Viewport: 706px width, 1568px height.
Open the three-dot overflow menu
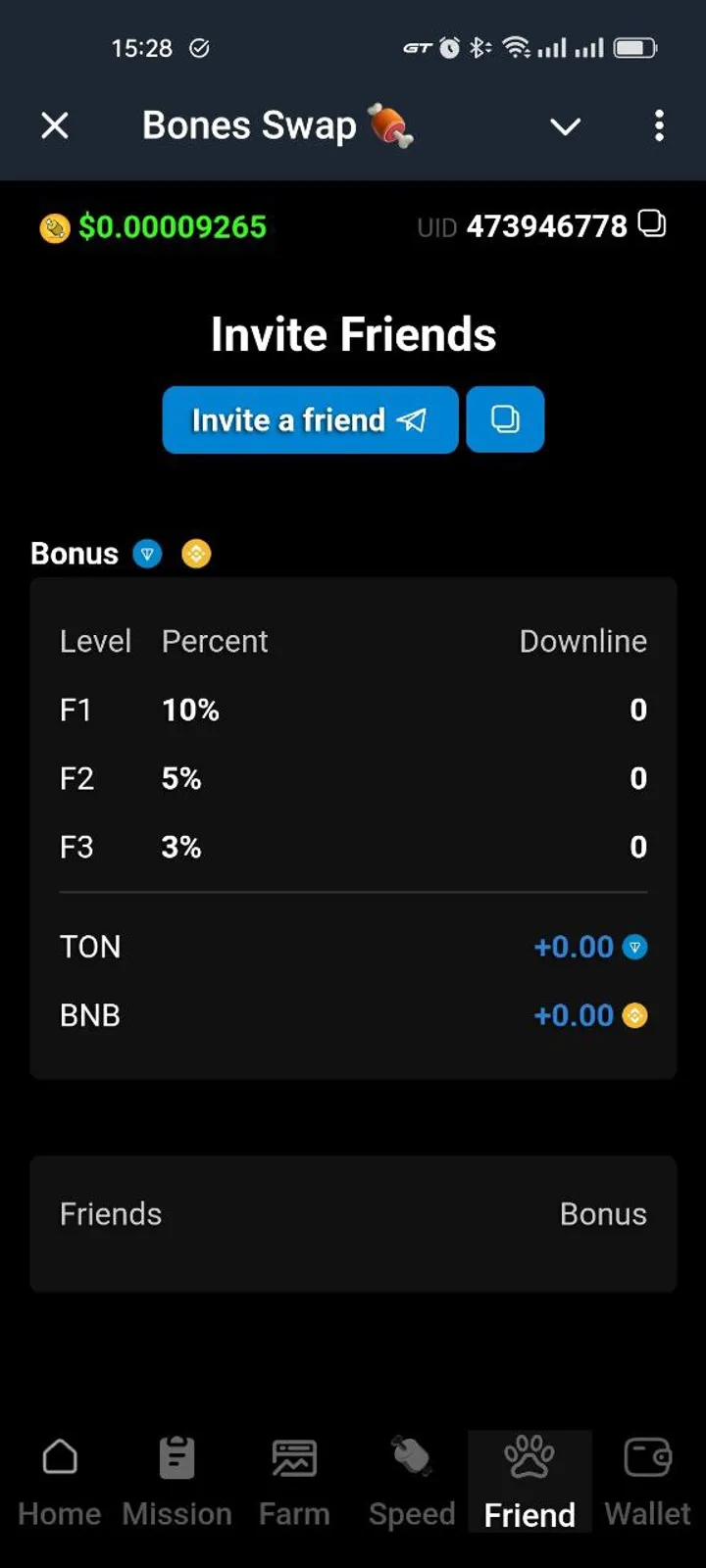(x=659, y=126)
